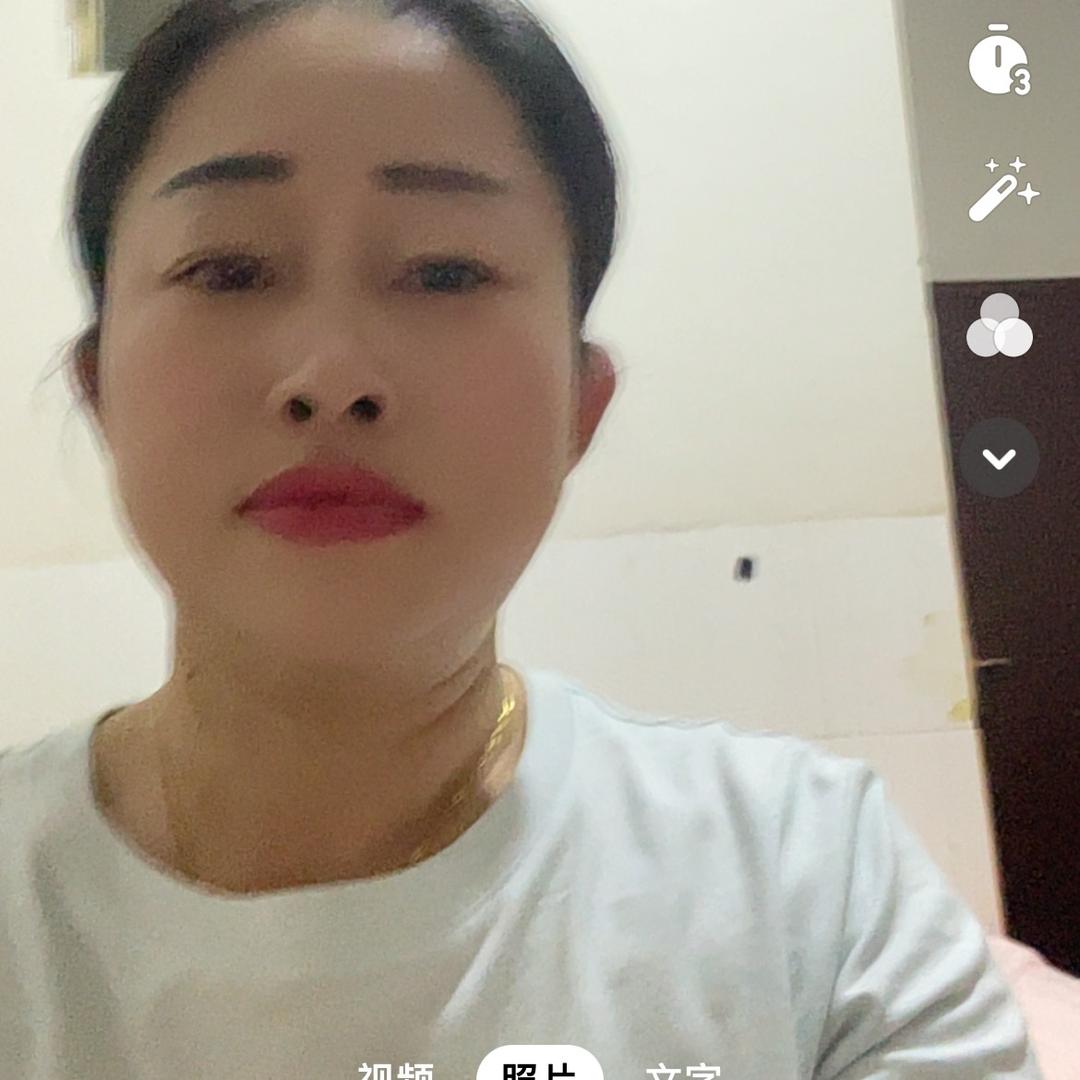Open the 3-second countdown timer

(998, 62)
